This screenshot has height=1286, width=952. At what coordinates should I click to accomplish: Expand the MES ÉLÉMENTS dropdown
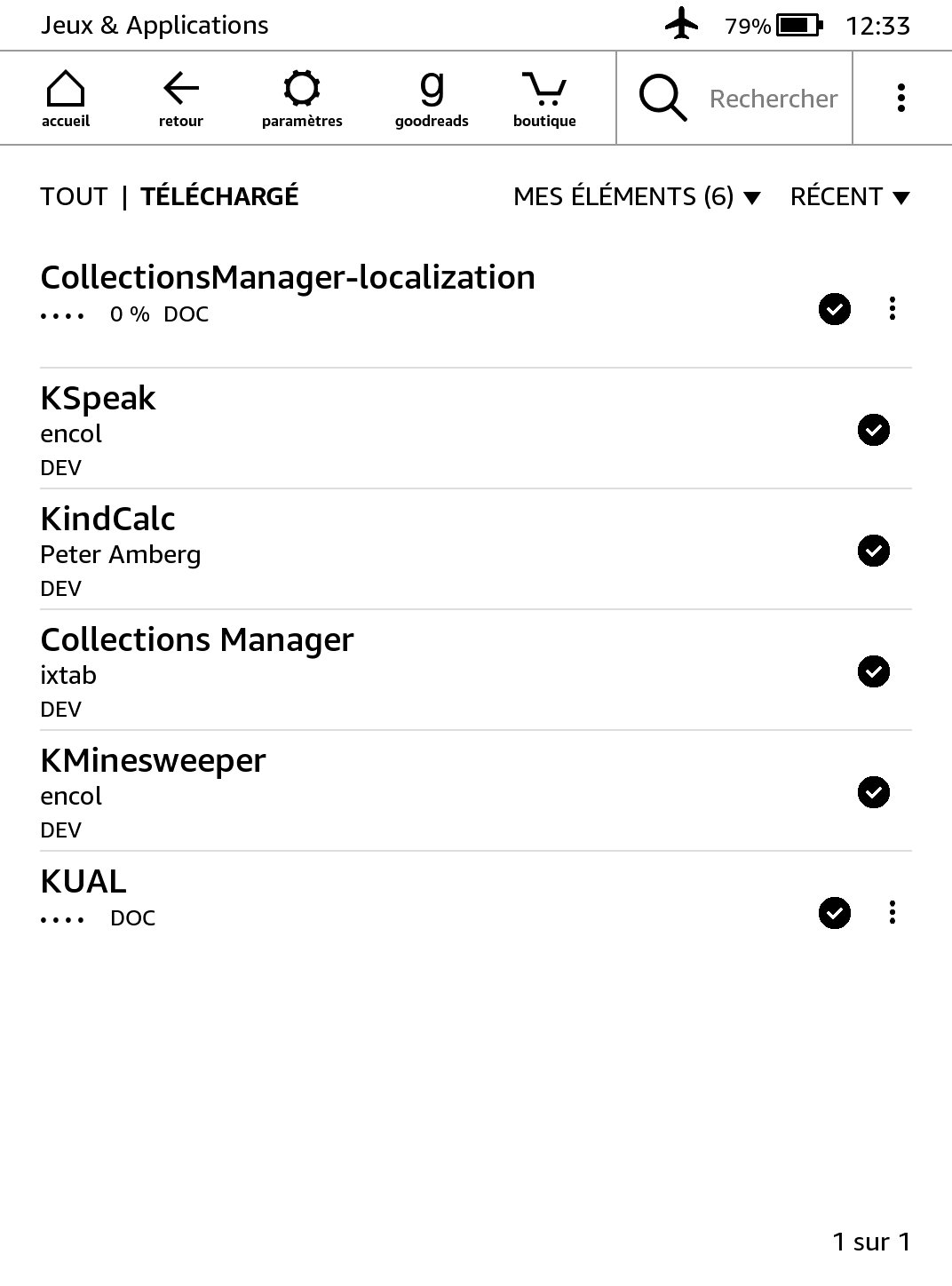click(637, 196)
